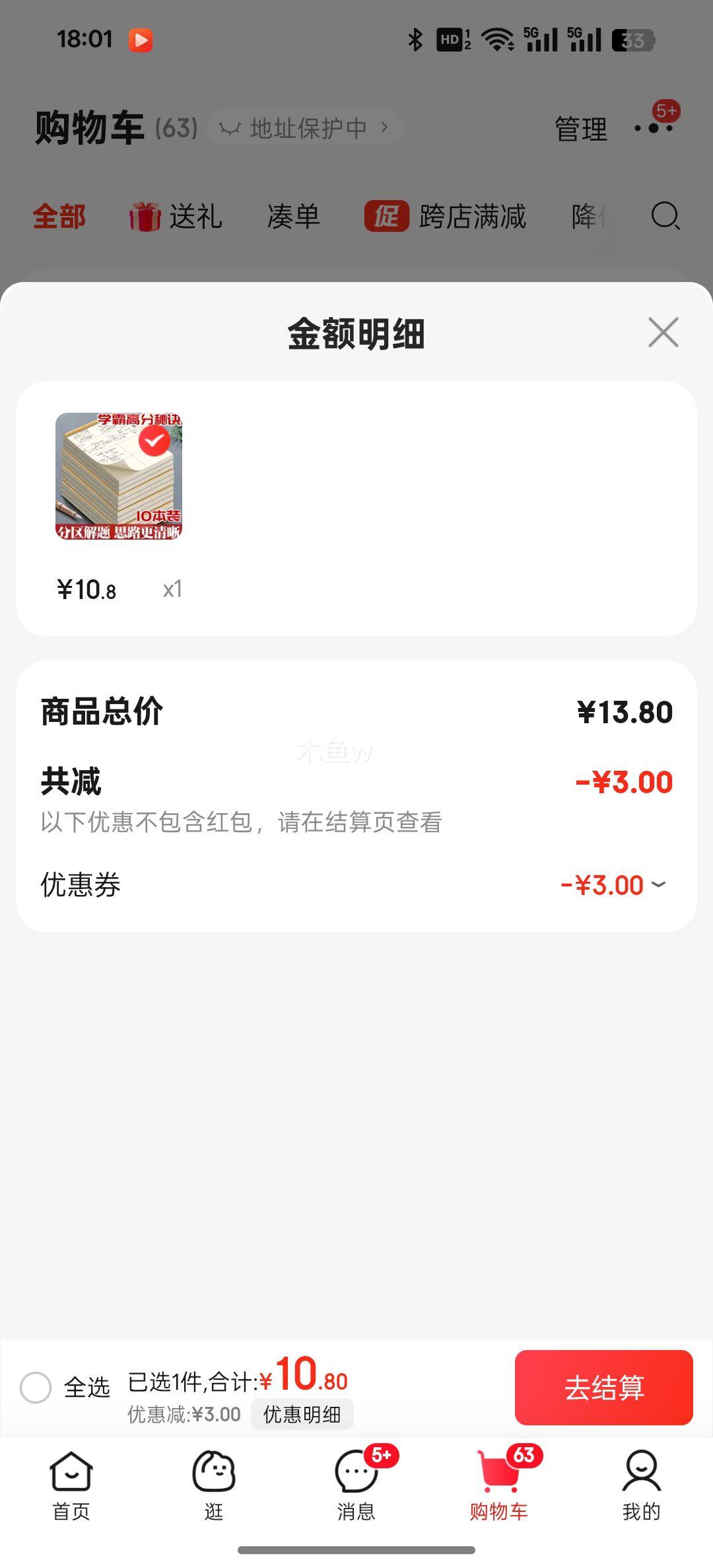Open the 地址保护中 address arrow
The width and height of the screenshot is (713, 1568).
pos(384,127)
